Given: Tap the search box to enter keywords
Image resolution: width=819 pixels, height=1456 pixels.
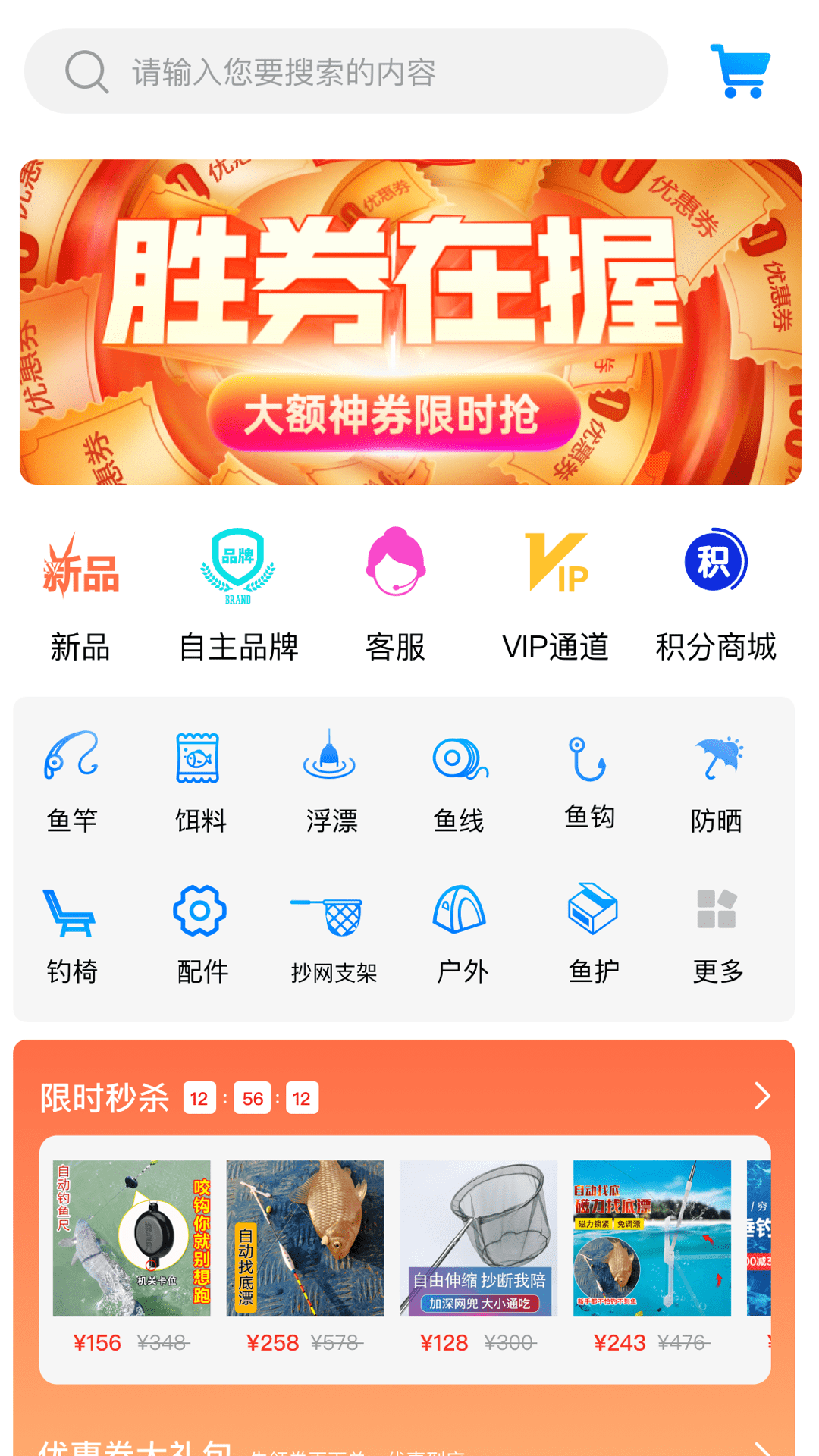Looking at the screenshot, I should 345,72.
